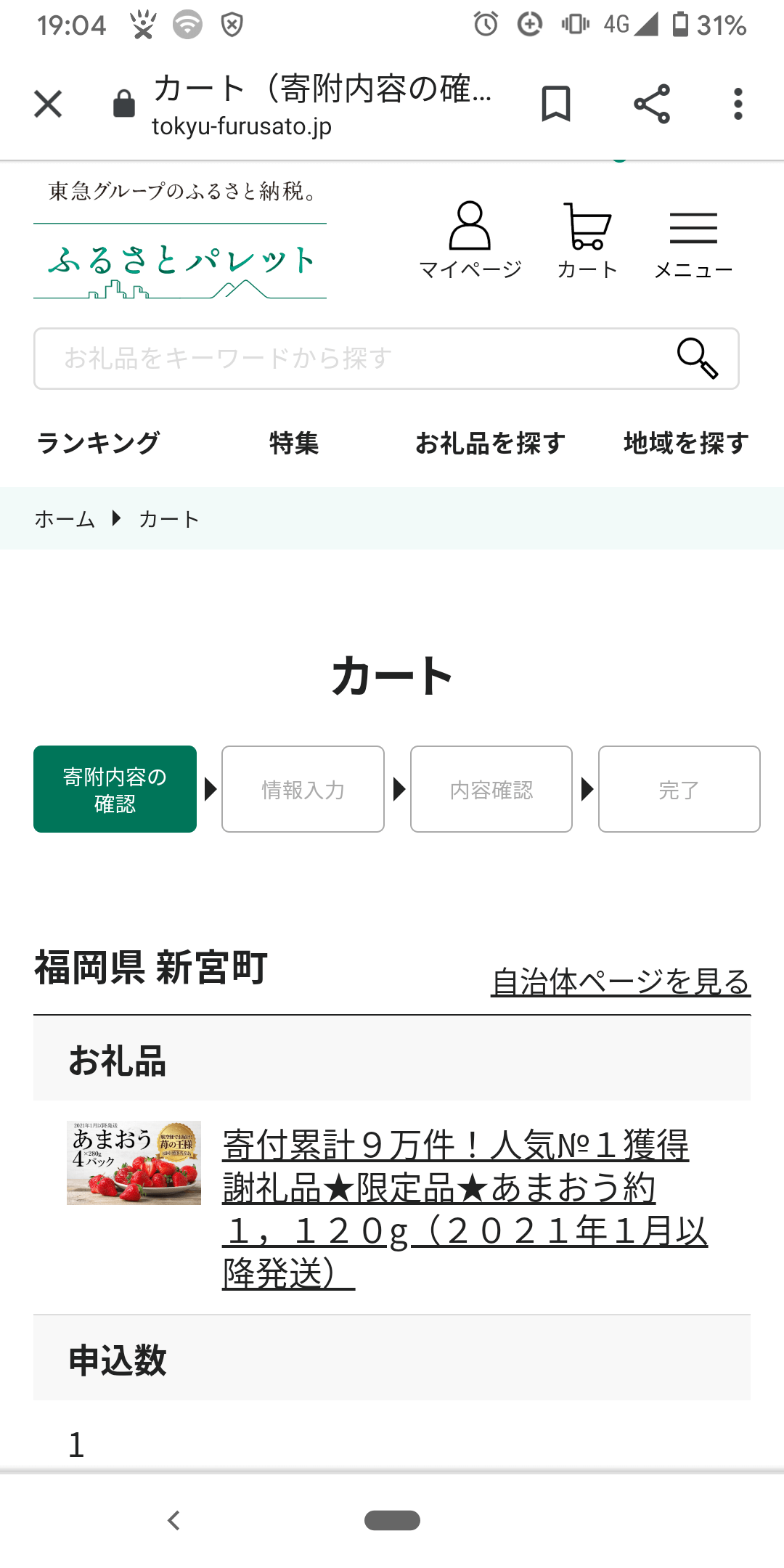Screen dimensions: 784x1568
Task: Open 自治体ページを見る link
Action: 621,982
